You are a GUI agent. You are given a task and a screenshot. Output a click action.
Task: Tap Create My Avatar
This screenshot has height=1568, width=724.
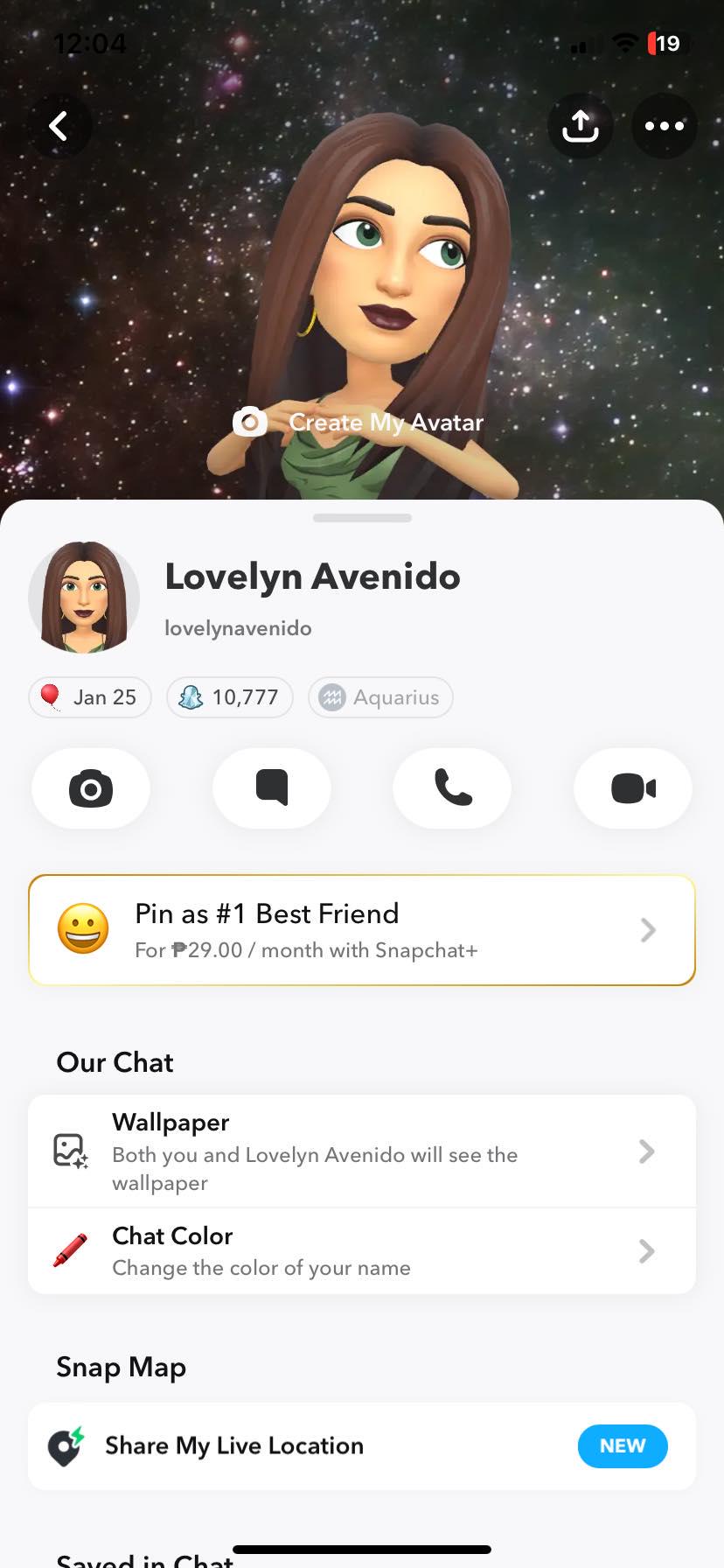coord(359,423)
